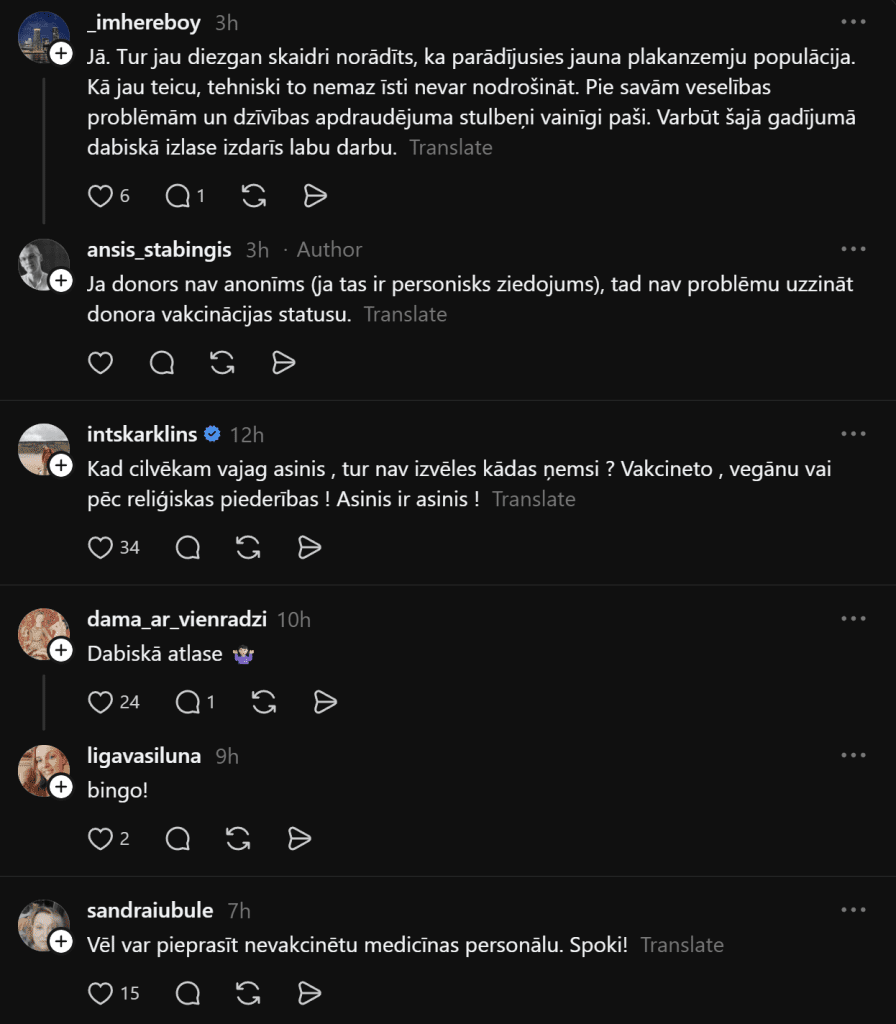Open more options for intskarklins' comment
896x1024 pixels.
click(853, 434)
